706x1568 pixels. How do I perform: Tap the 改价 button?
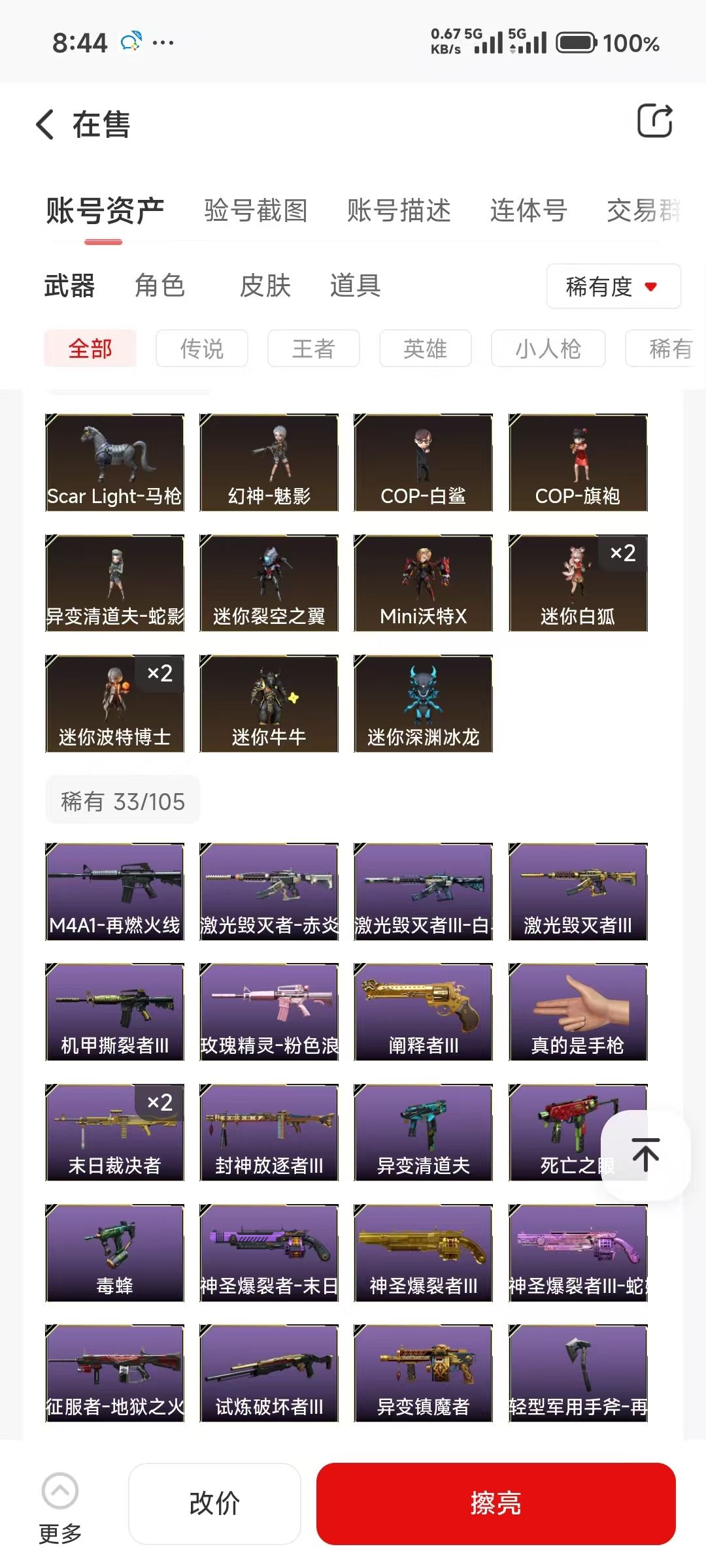(x=214, y=1503)
